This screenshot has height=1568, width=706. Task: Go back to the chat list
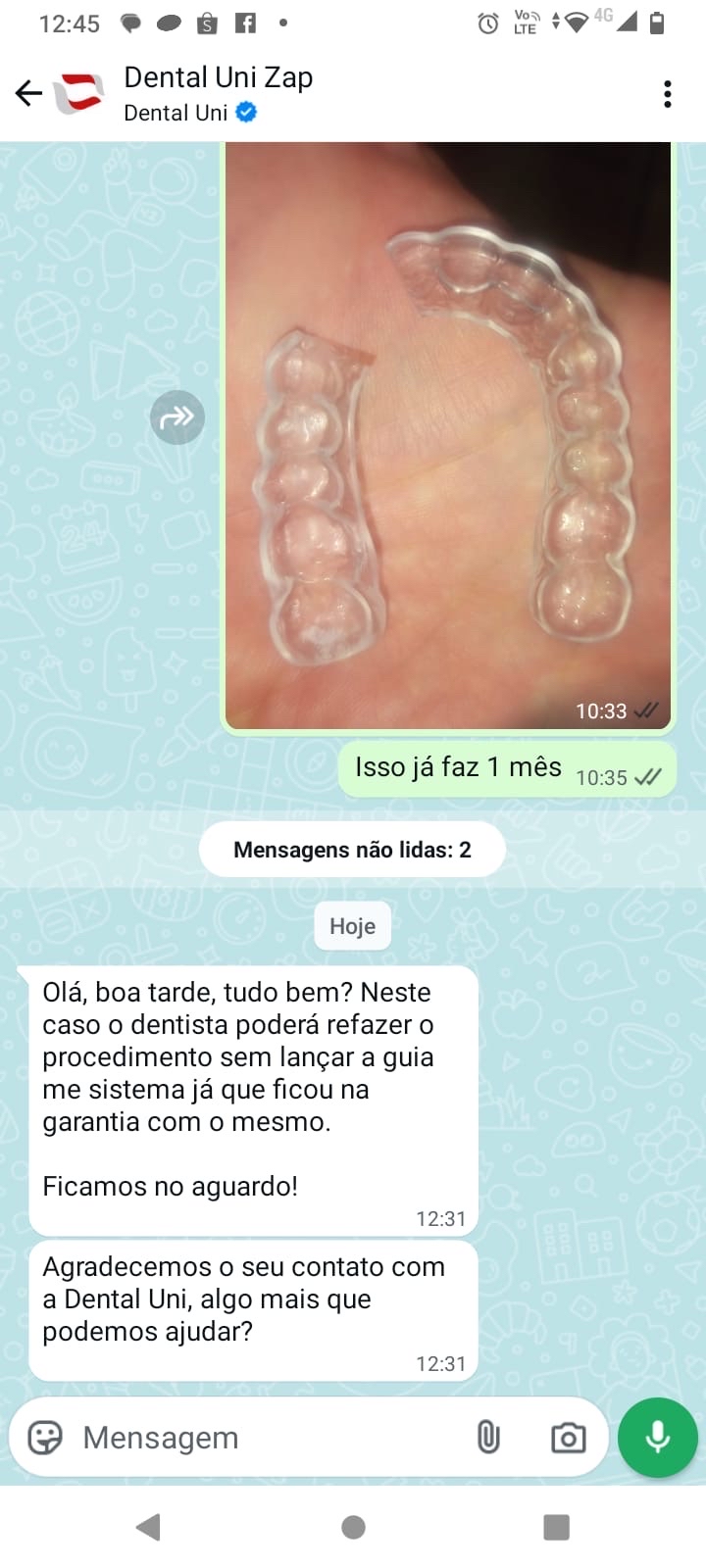28,94
